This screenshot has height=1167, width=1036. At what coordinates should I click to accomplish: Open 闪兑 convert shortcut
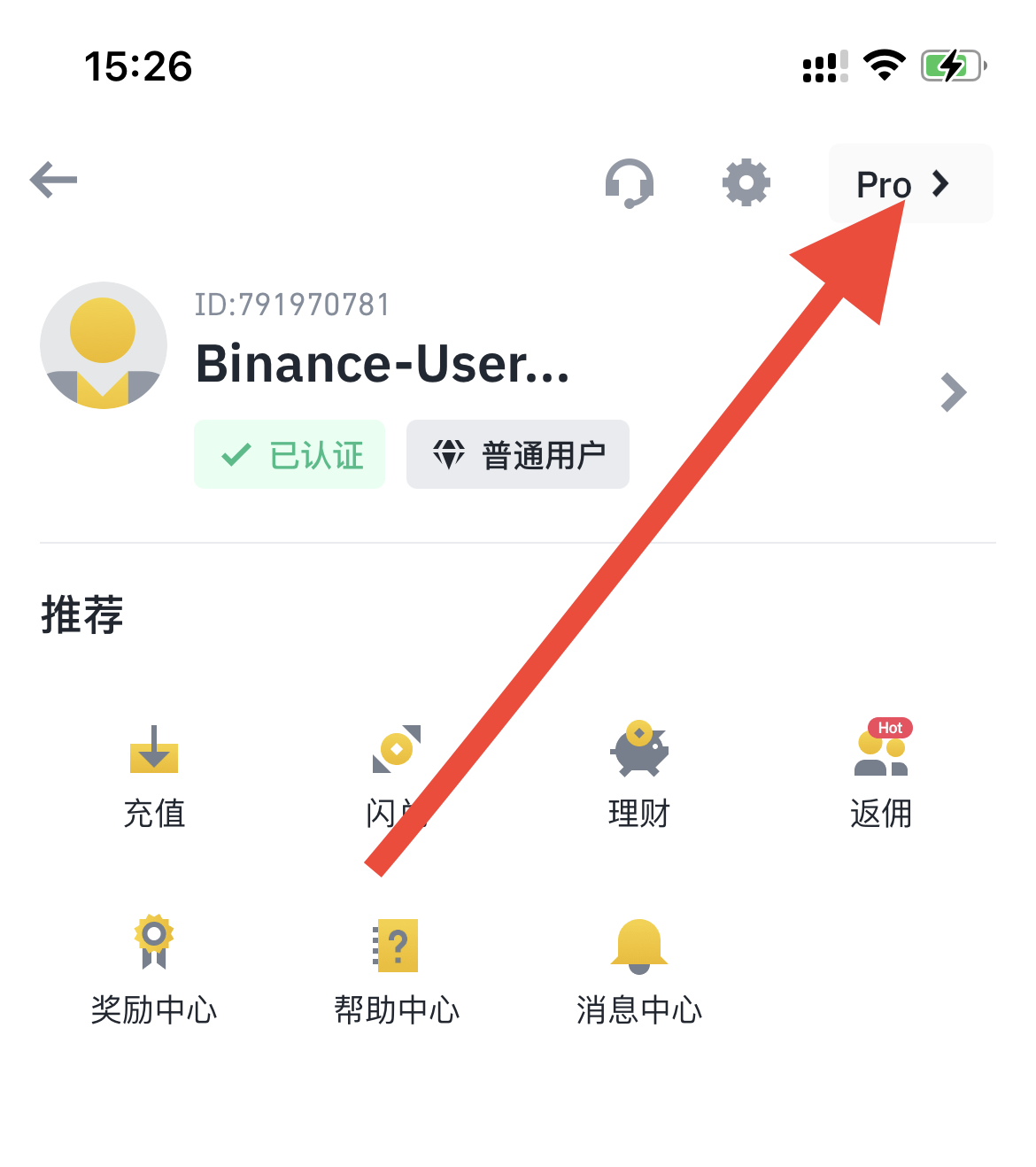pos(396,776)
